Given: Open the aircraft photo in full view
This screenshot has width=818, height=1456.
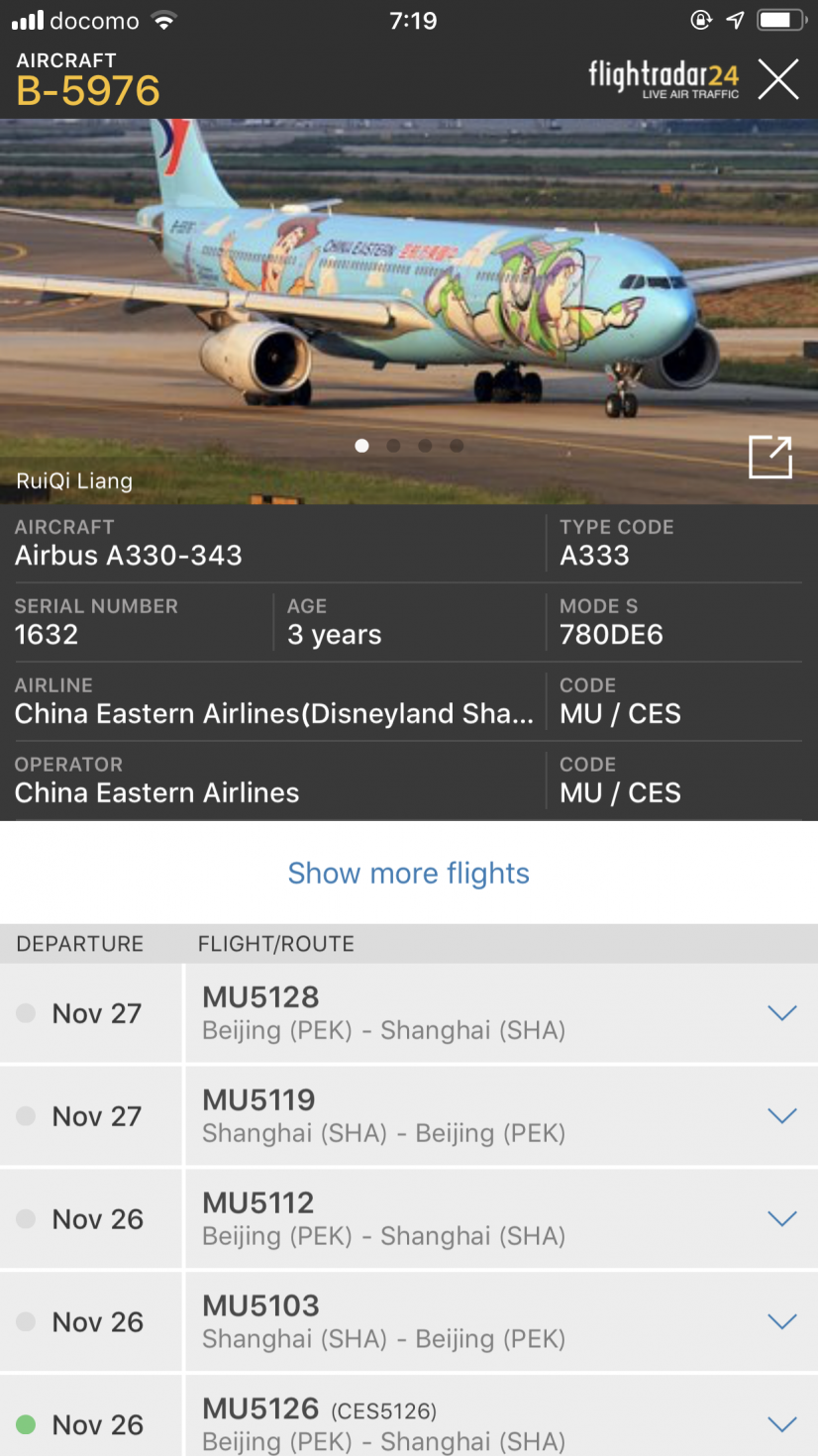Looking at the screenshot, I should (769, 457).
